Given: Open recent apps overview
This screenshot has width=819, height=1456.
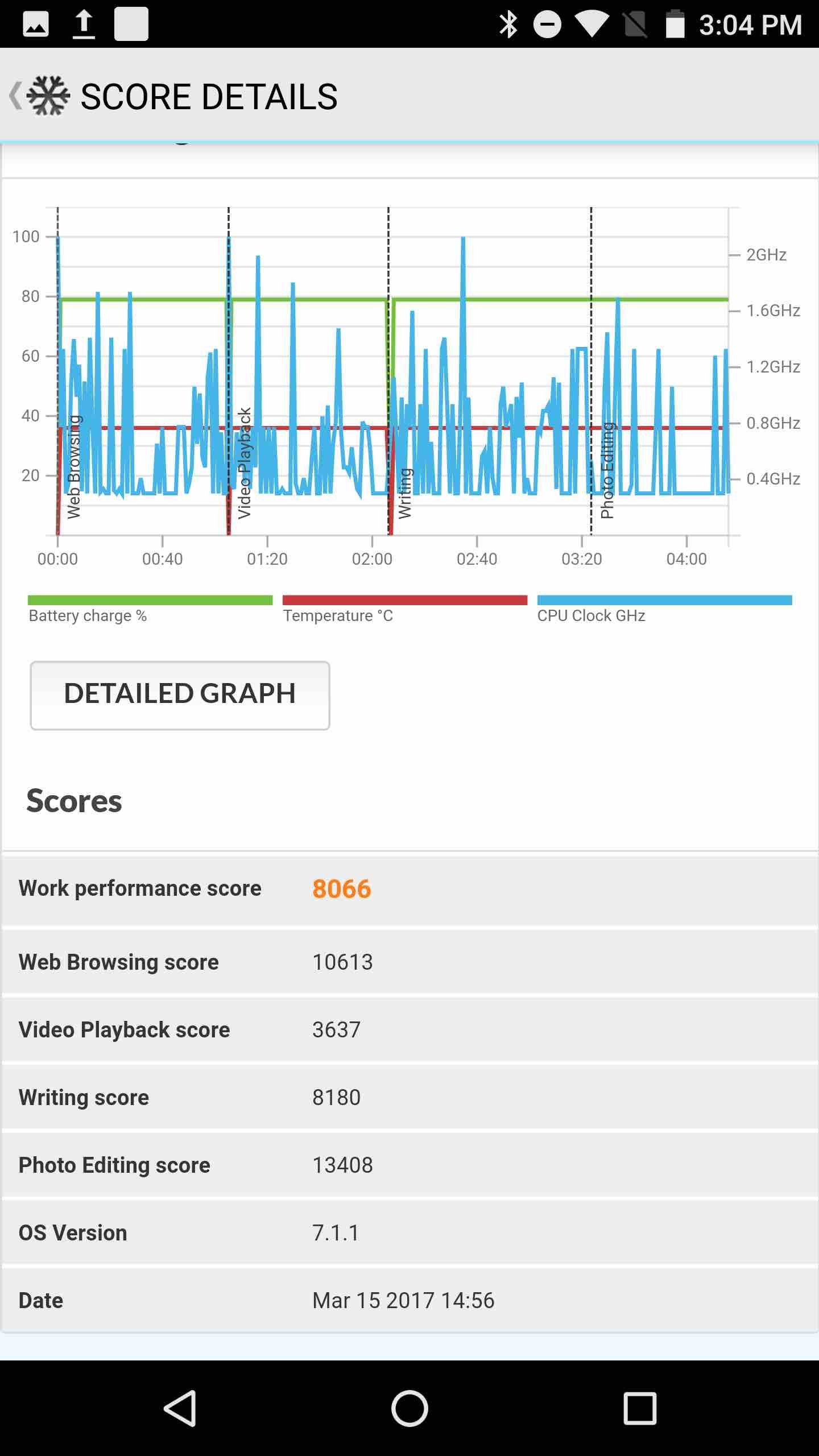Looking at the screenshot, I should [x=640, y=1408].
